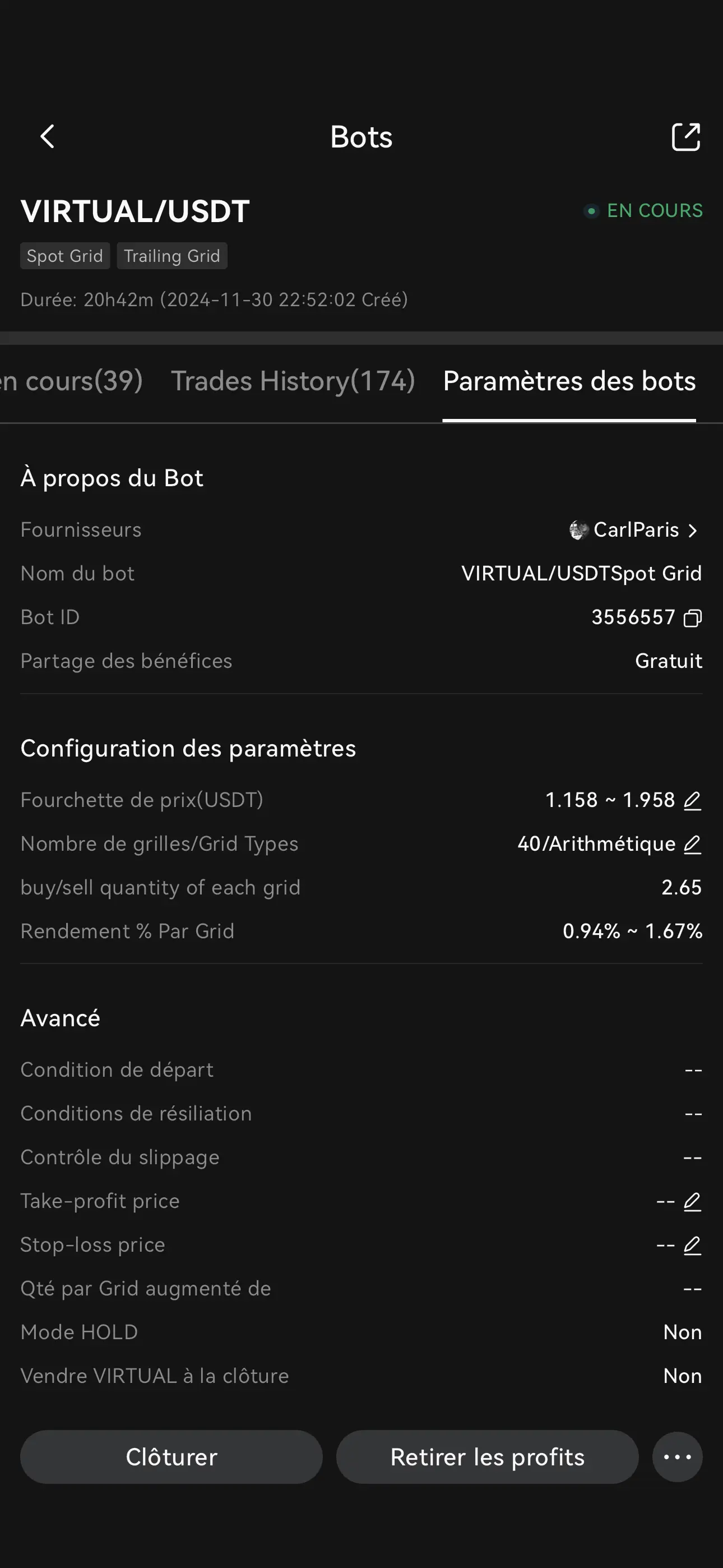
Task: Tap Retirer les profits
Action: coord(487,1457)
